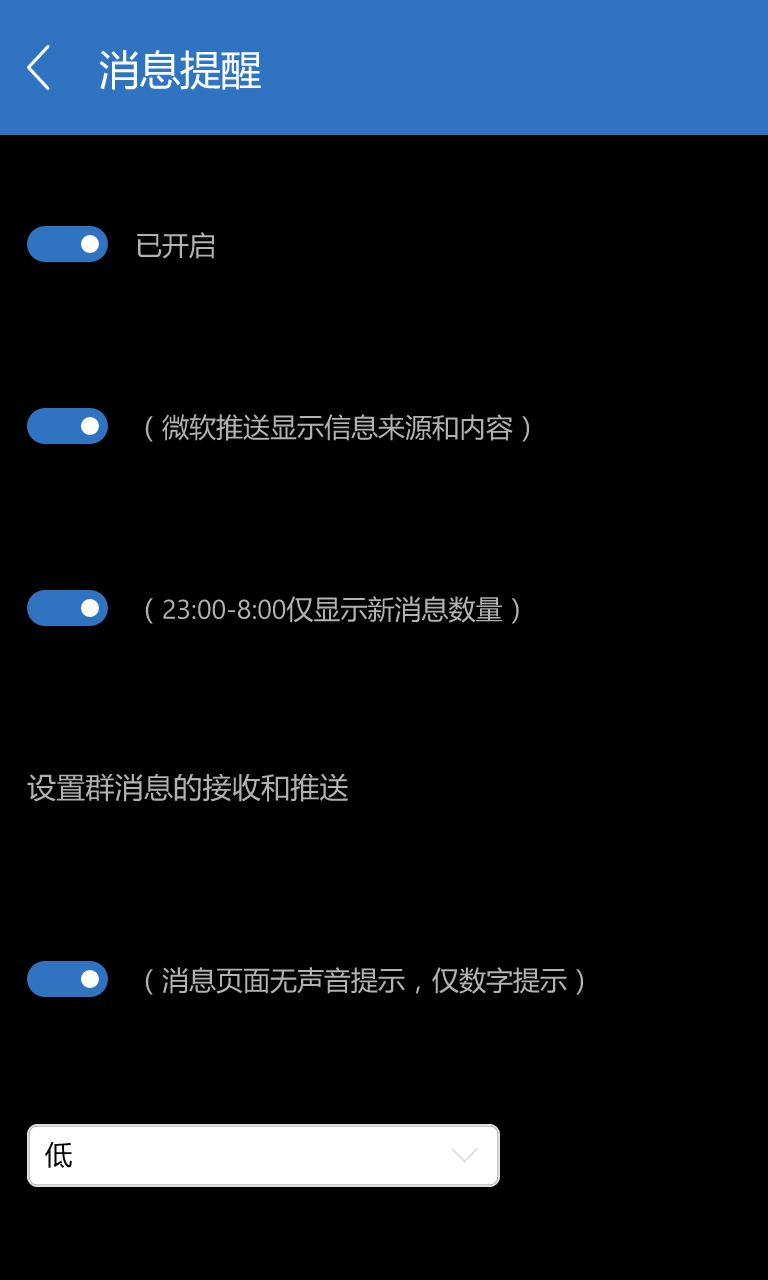Open 设置群消息的接收和推送
The height and width of the screenshot is (1280, 768).
pos(188,788)
